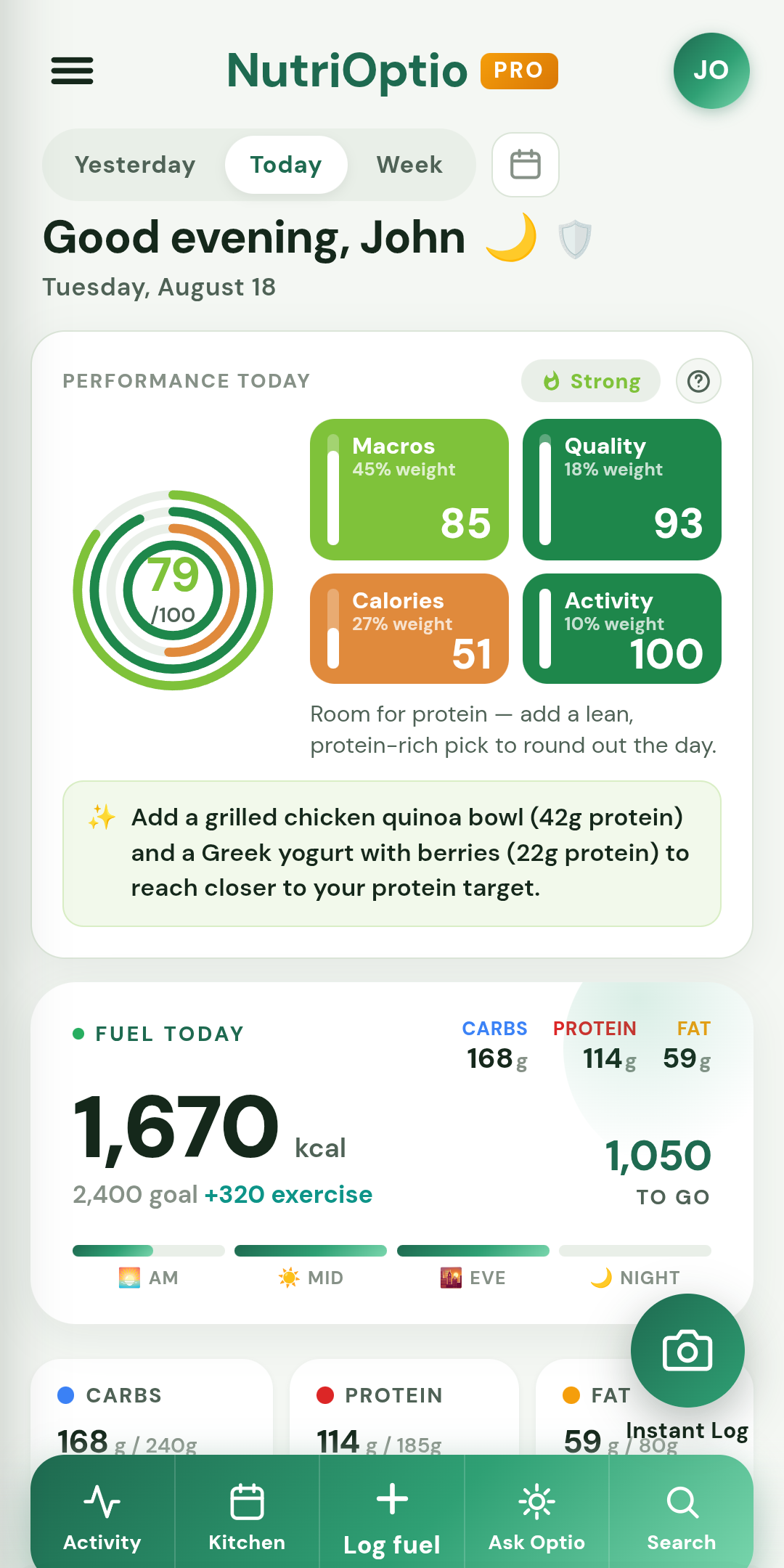Select the Today segment
Screen dimensions: 784x1568
(x=286, y=165)
